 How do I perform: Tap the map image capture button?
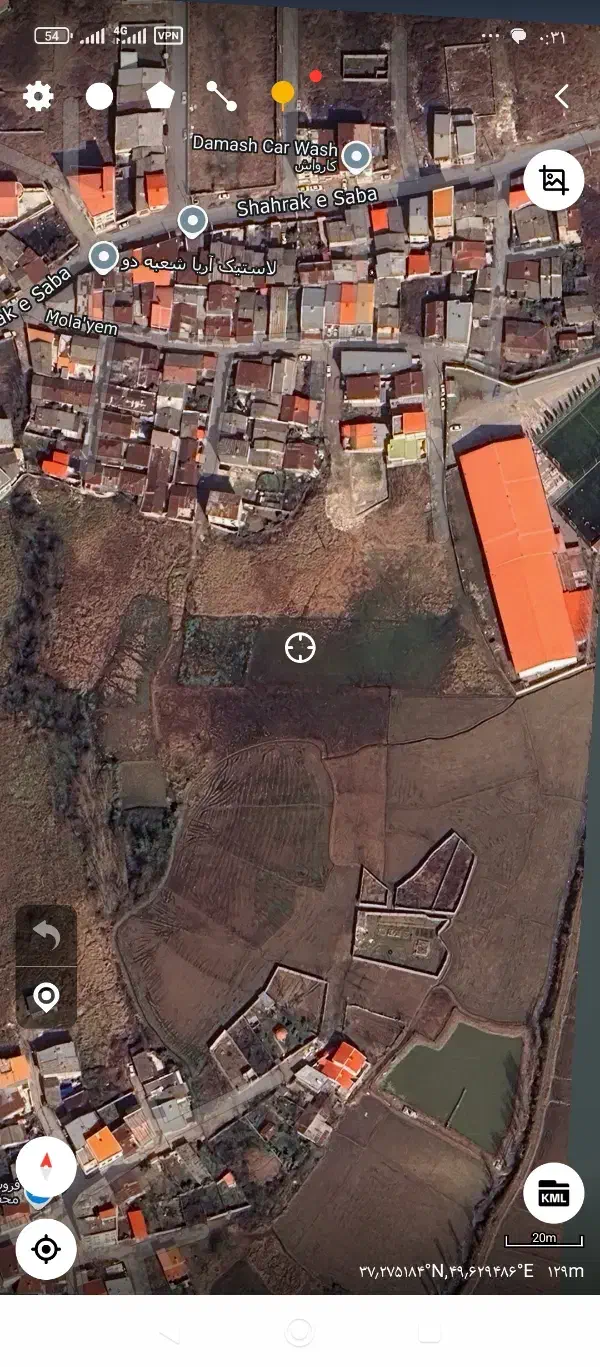pyautogui.click(x=553, y=180)
